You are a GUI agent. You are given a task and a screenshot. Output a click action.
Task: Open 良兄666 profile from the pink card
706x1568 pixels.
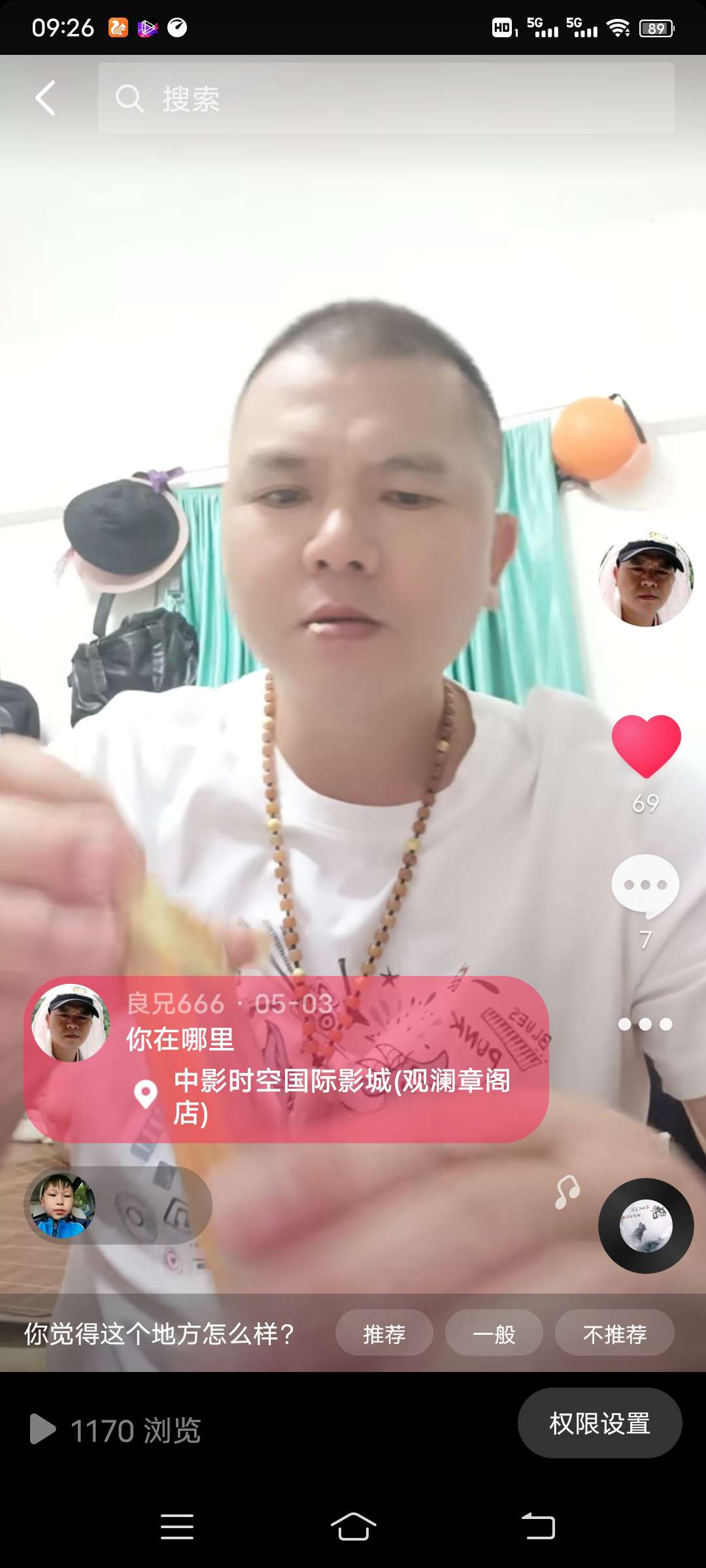click(x=71, y=1023)
